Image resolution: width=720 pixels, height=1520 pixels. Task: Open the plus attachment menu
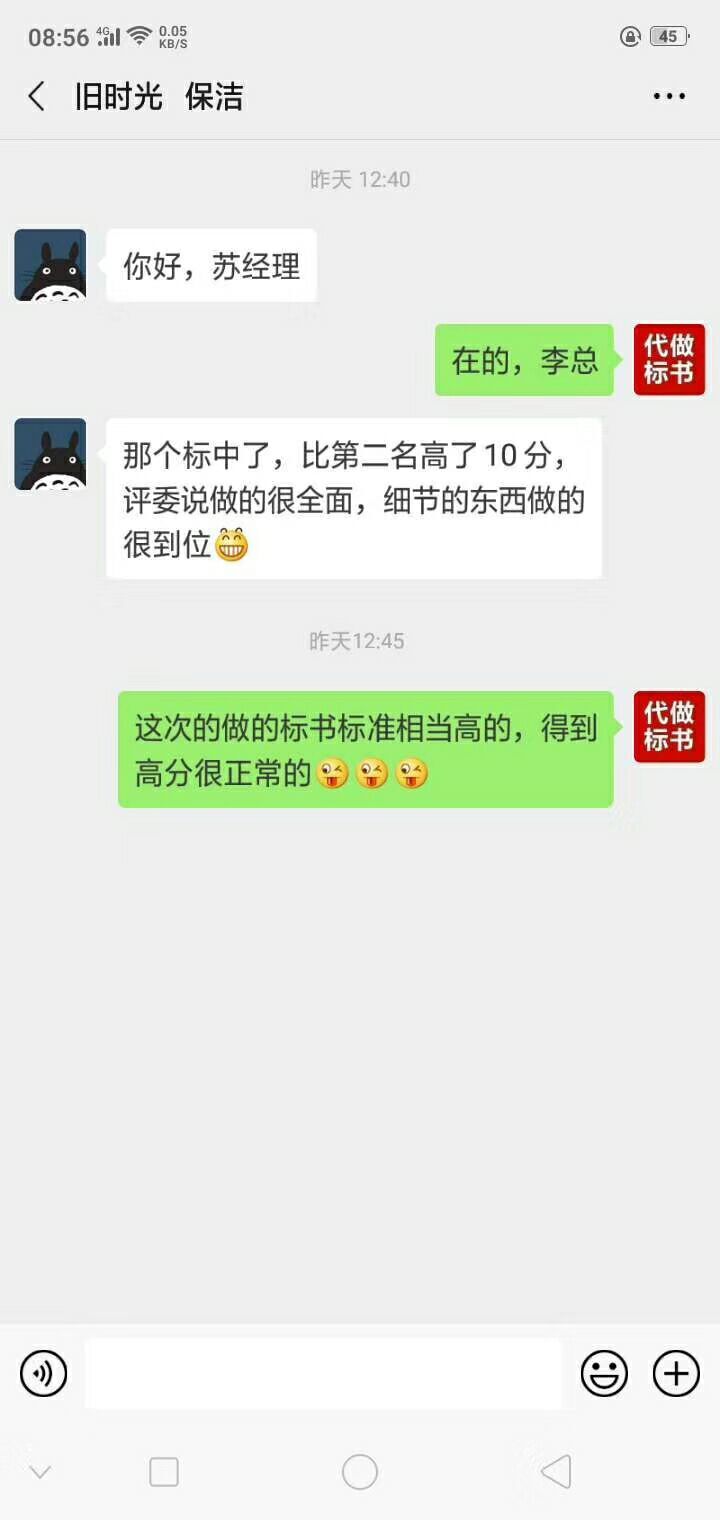pos(676,1373)
